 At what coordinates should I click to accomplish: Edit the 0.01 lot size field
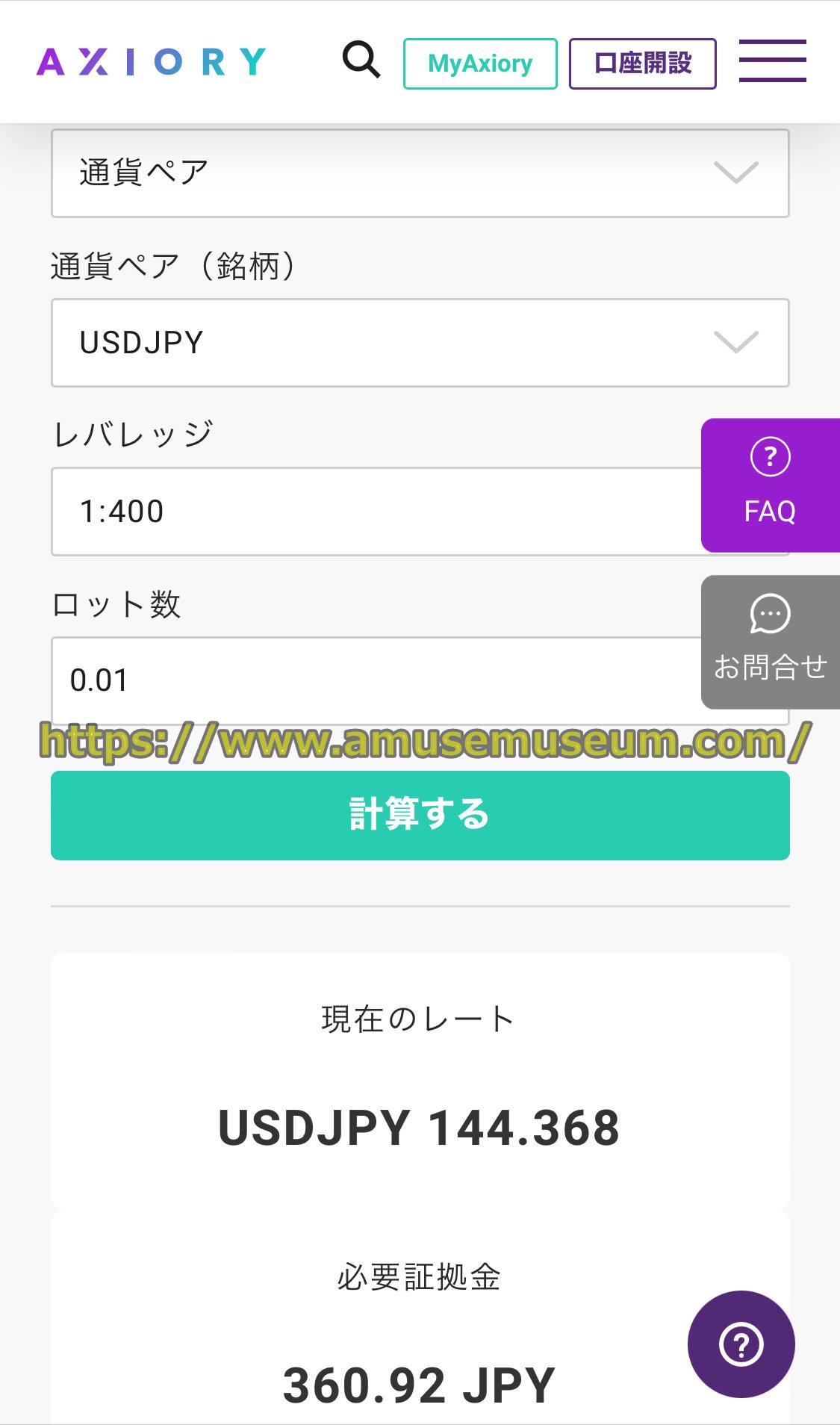click(x=373, y=680)
